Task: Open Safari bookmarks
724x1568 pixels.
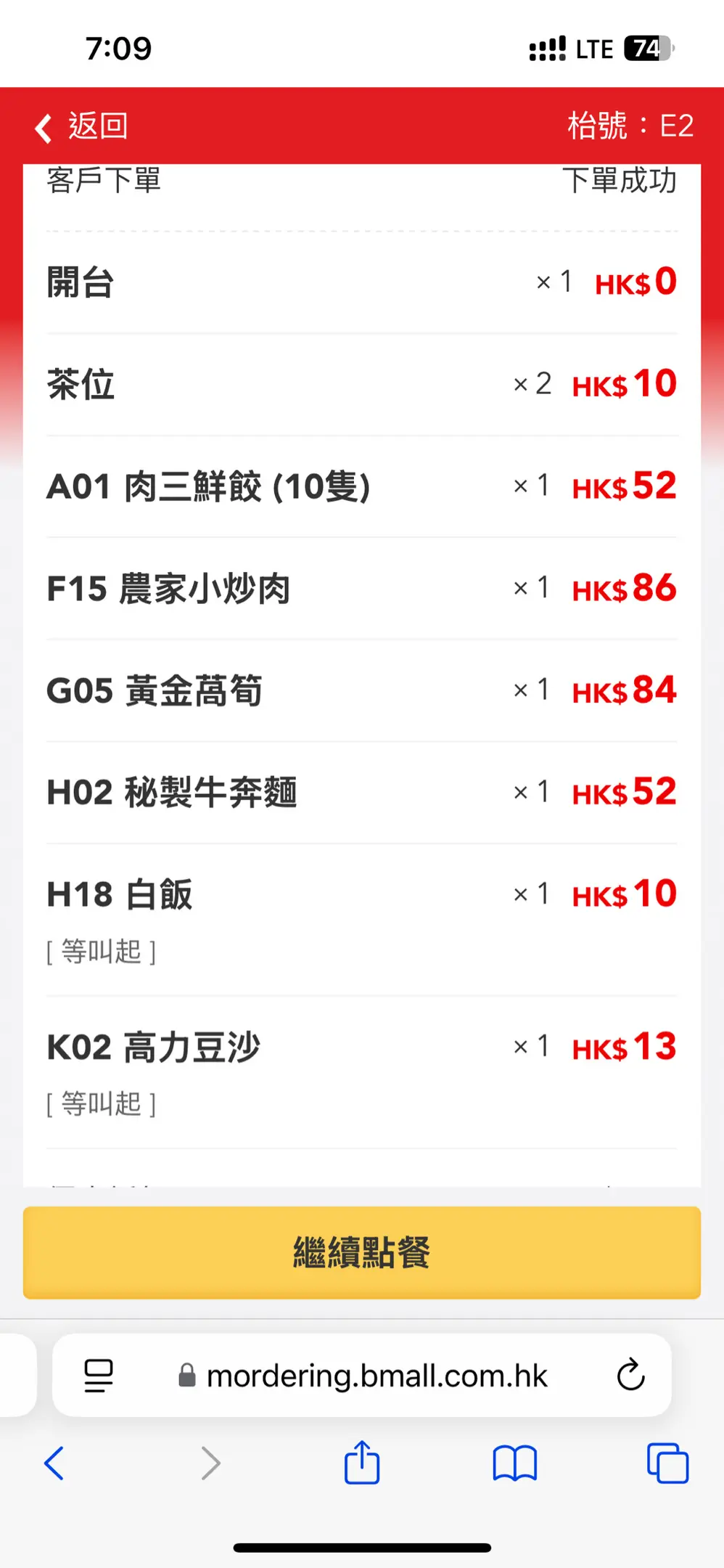Action: coord(514,1463)
